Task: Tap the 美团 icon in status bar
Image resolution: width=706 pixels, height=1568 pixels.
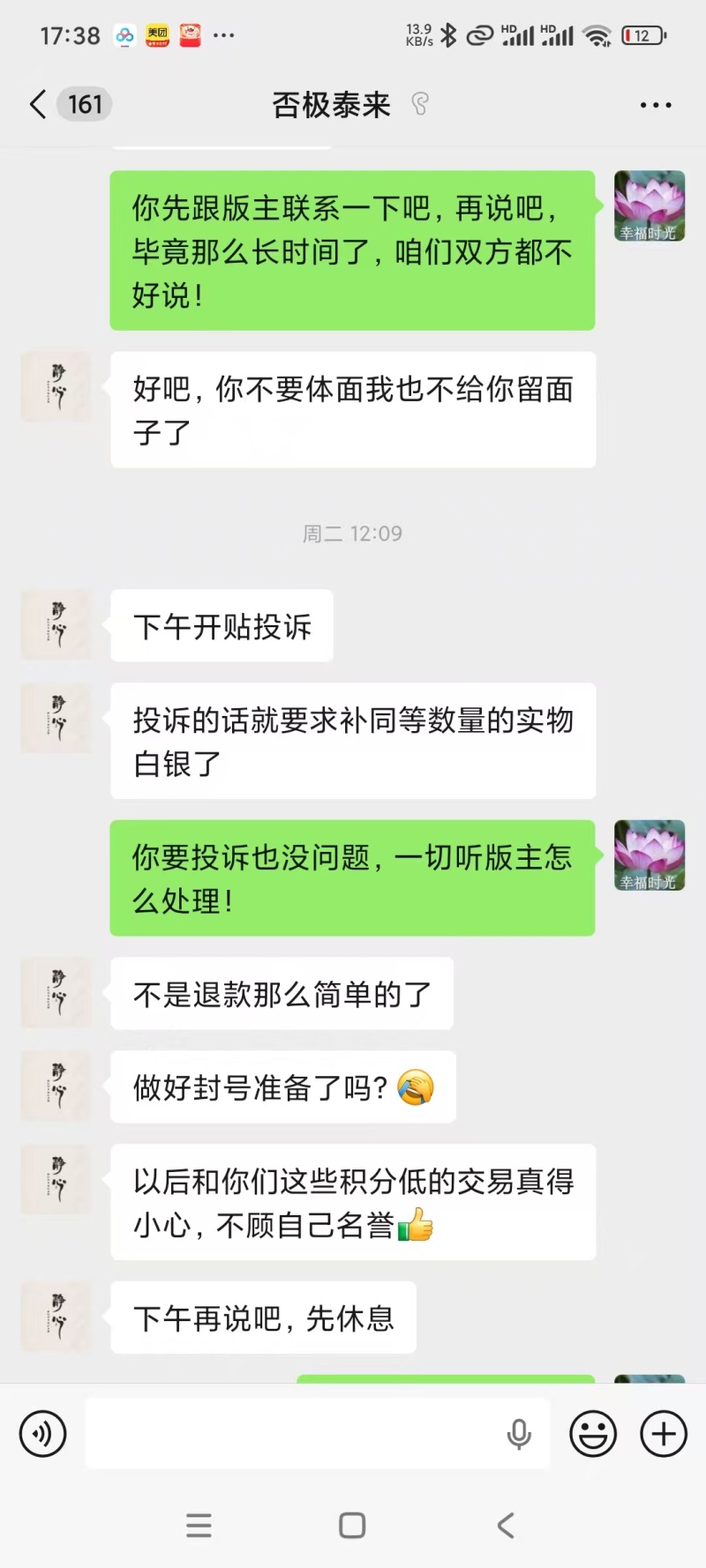Action: click(156, 34)
